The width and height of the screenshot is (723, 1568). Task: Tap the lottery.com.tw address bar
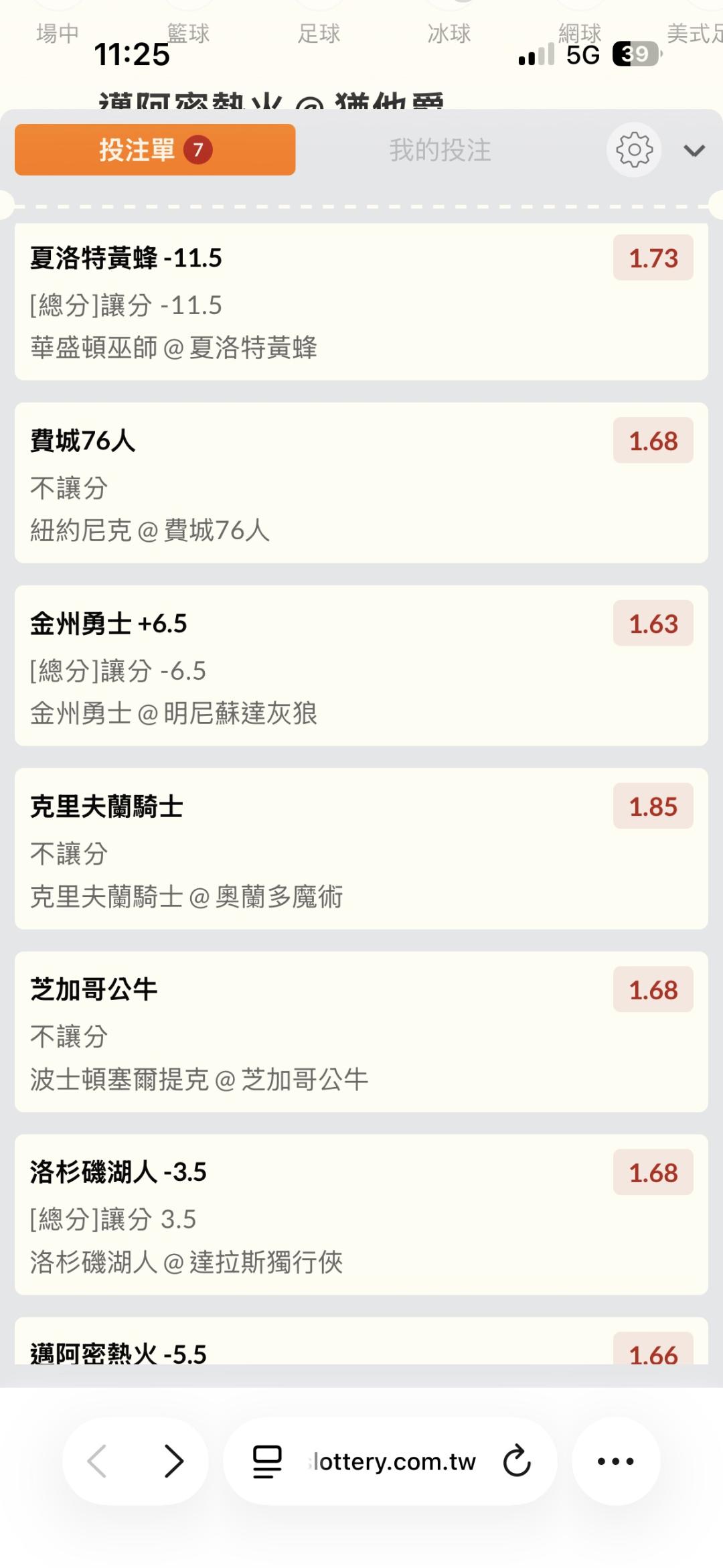point(394,1461)
